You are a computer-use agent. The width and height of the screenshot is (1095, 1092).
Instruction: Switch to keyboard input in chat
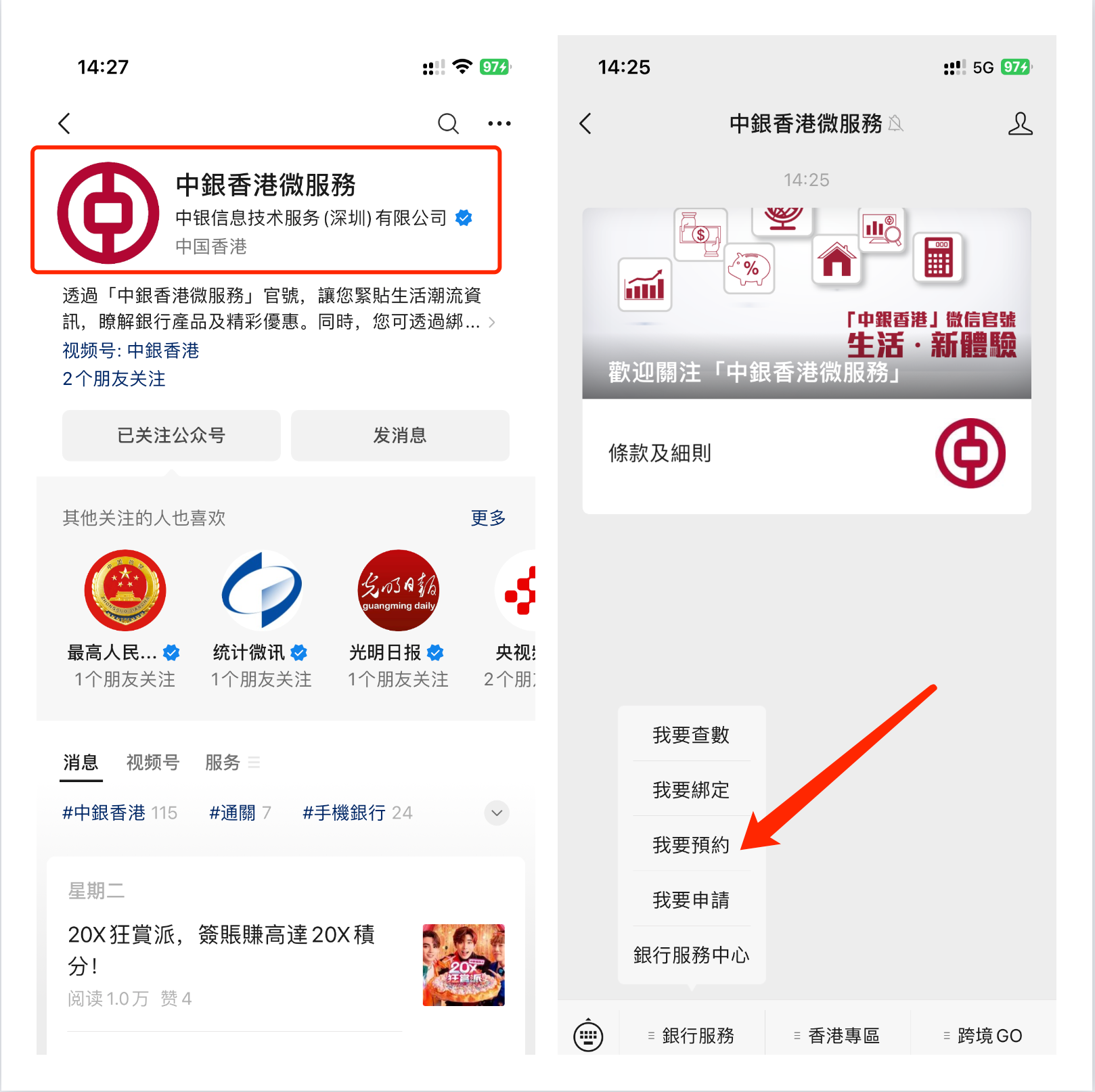point(588,1036)
